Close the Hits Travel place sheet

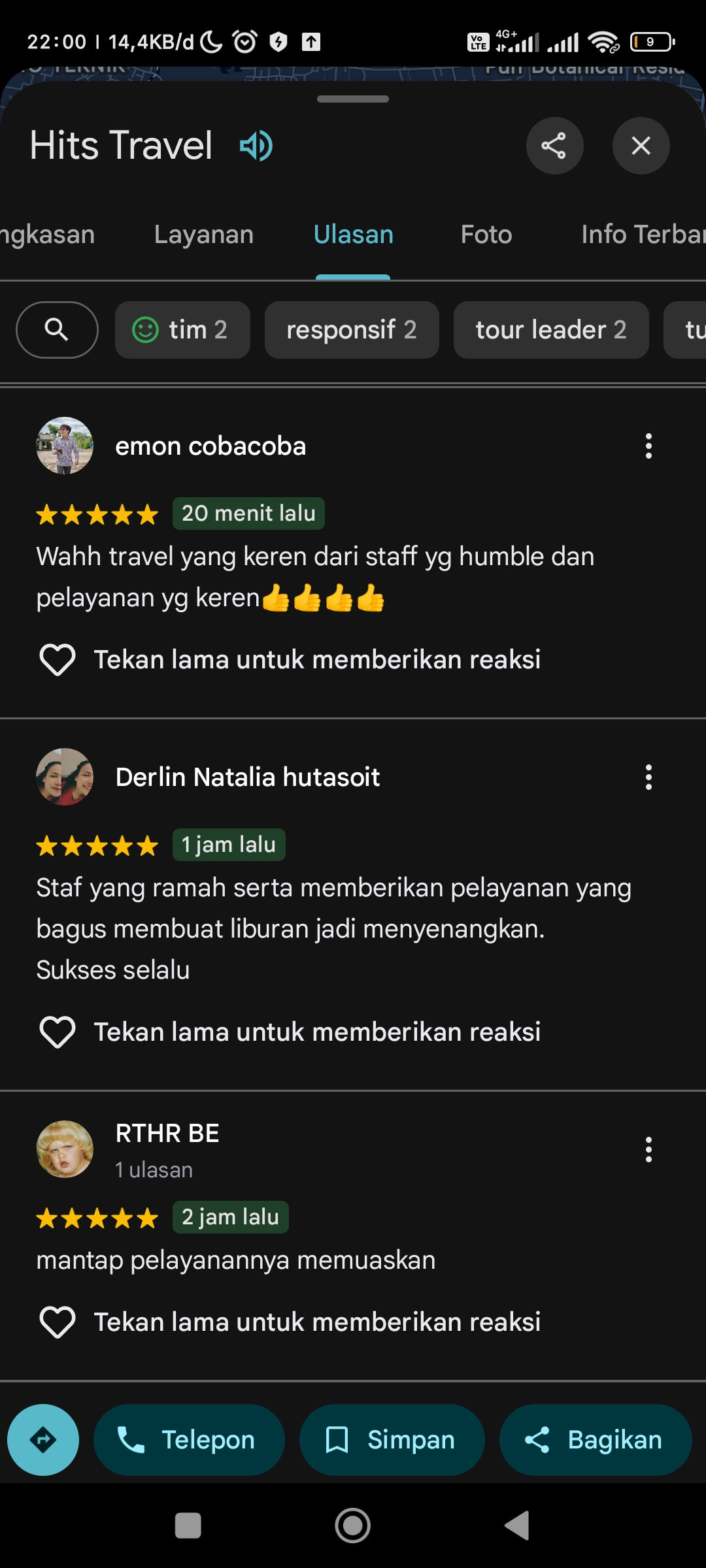(x=641, y=146)
